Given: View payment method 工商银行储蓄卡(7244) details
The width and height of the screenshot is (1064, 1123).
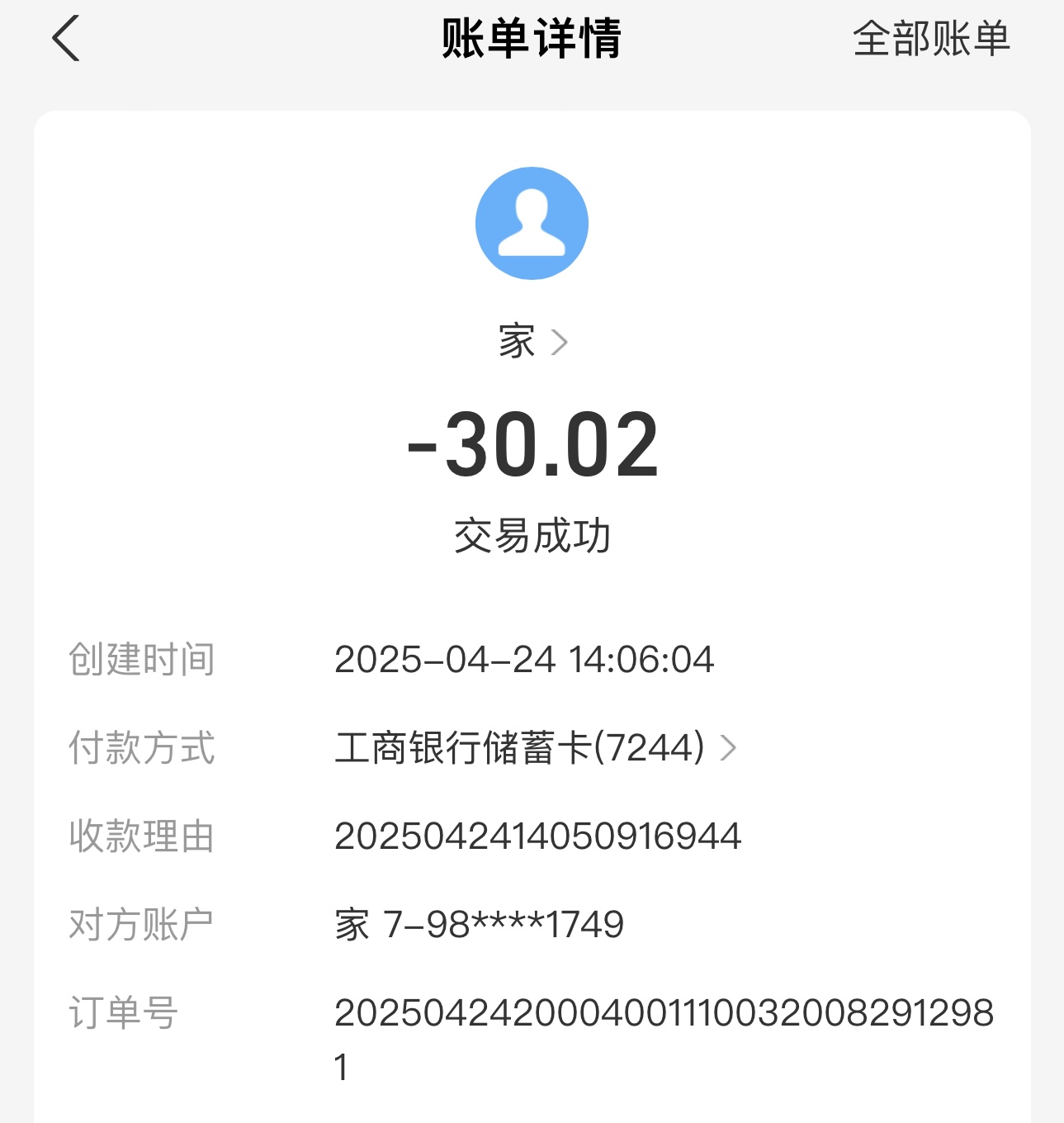Looking at the screenshot, I should [535, 748].
